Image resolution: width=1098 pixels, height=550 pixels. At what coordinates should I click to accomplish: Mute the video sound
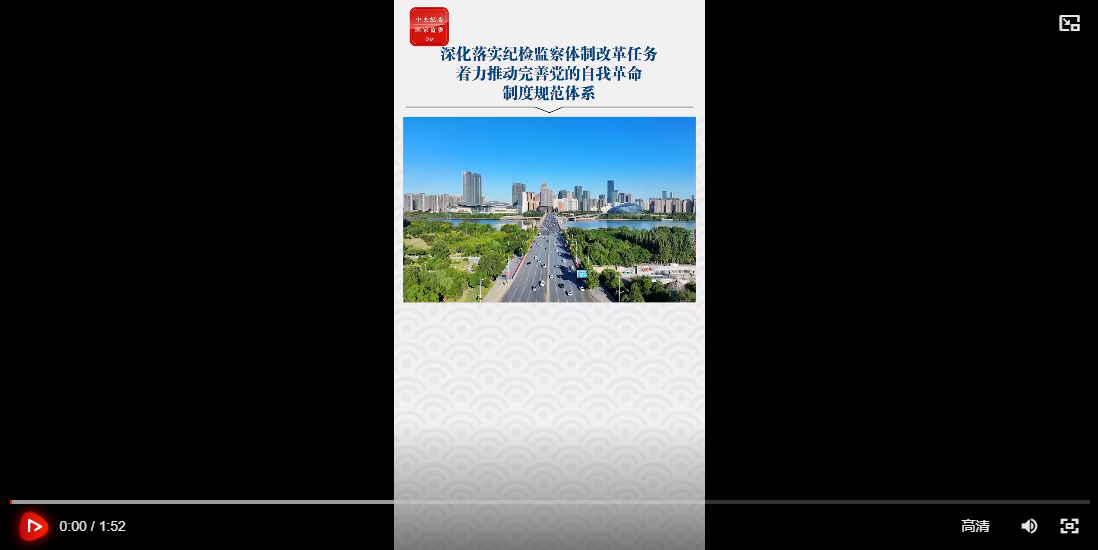[1029, 526]
